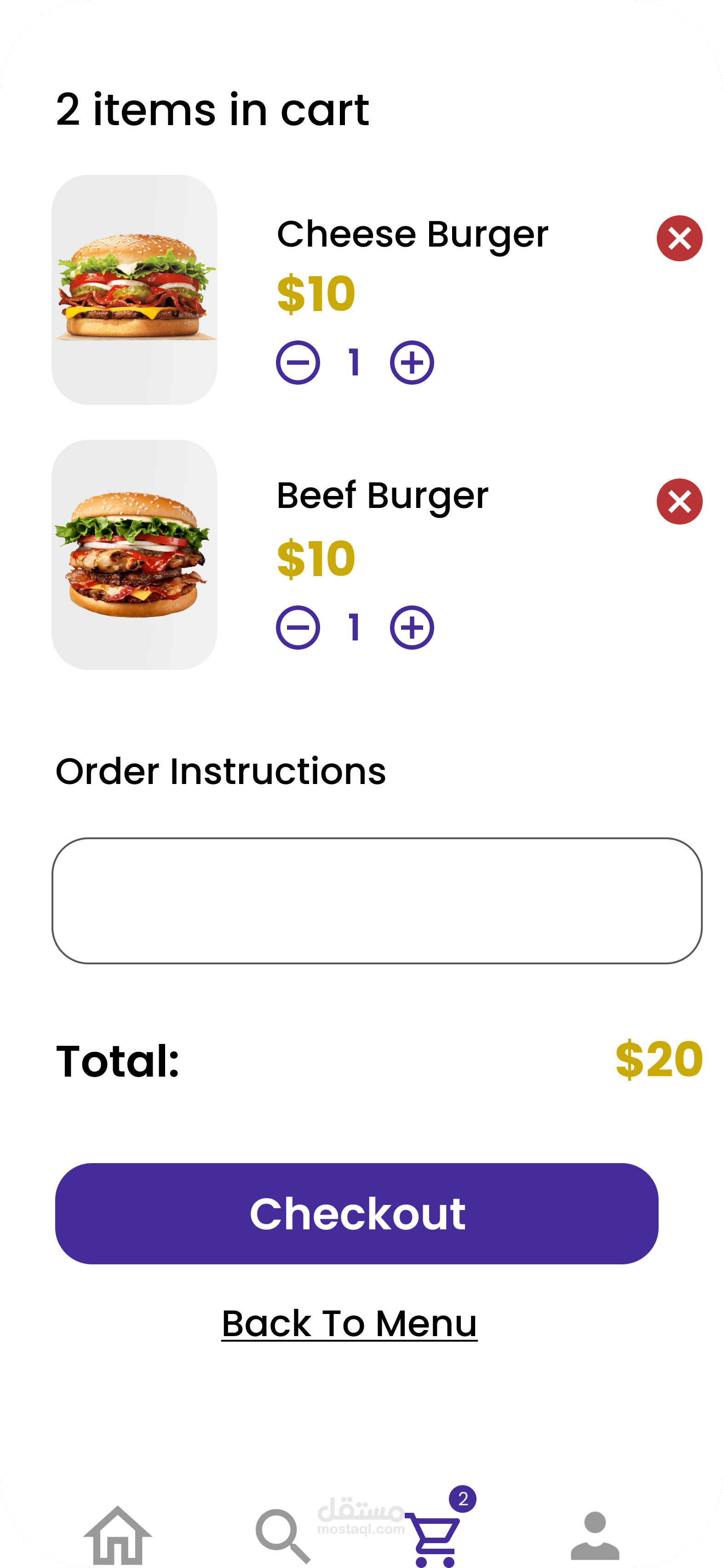Increase Cheese Burger quantity
Image resolution: width=723 pixels, height=1568 pixels.
[412, 363]
